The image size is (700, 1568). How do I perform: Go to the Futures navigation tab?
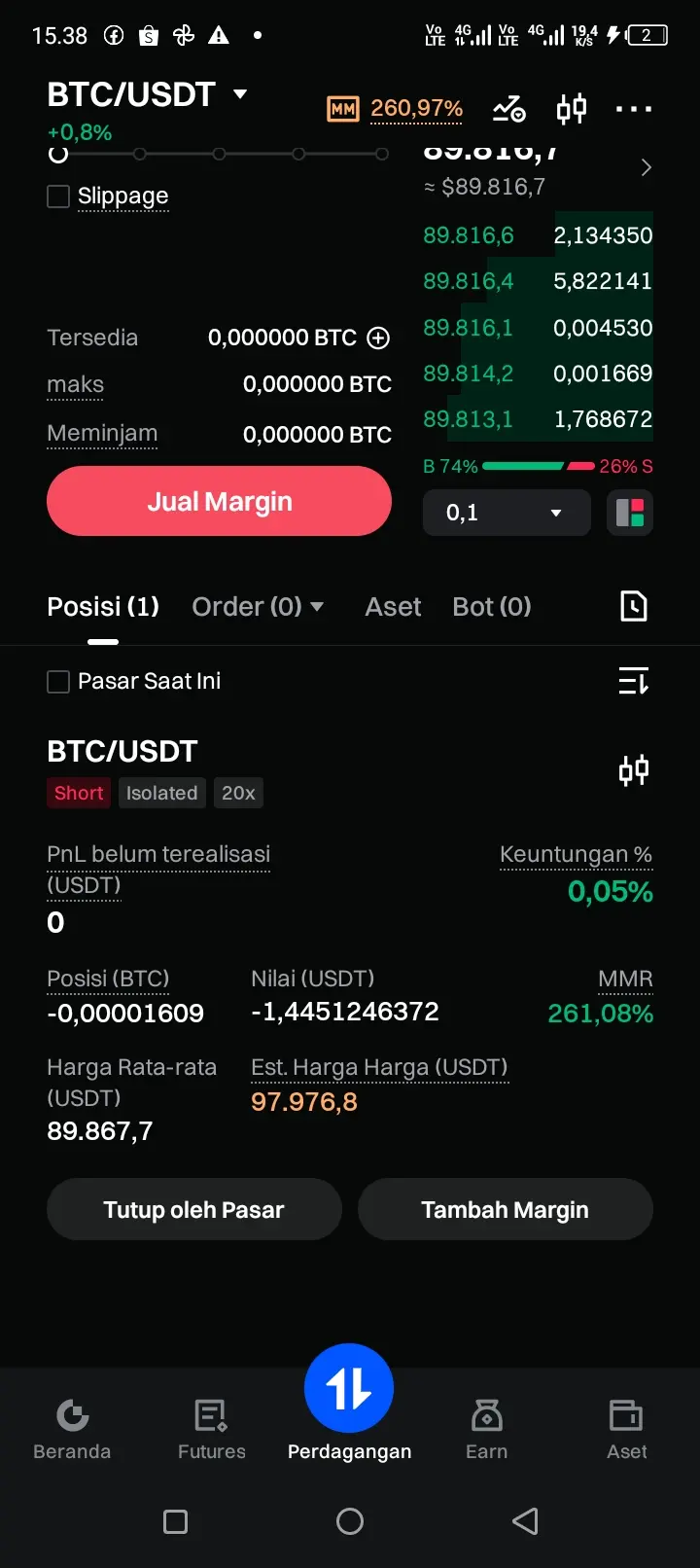[211, 1430]
